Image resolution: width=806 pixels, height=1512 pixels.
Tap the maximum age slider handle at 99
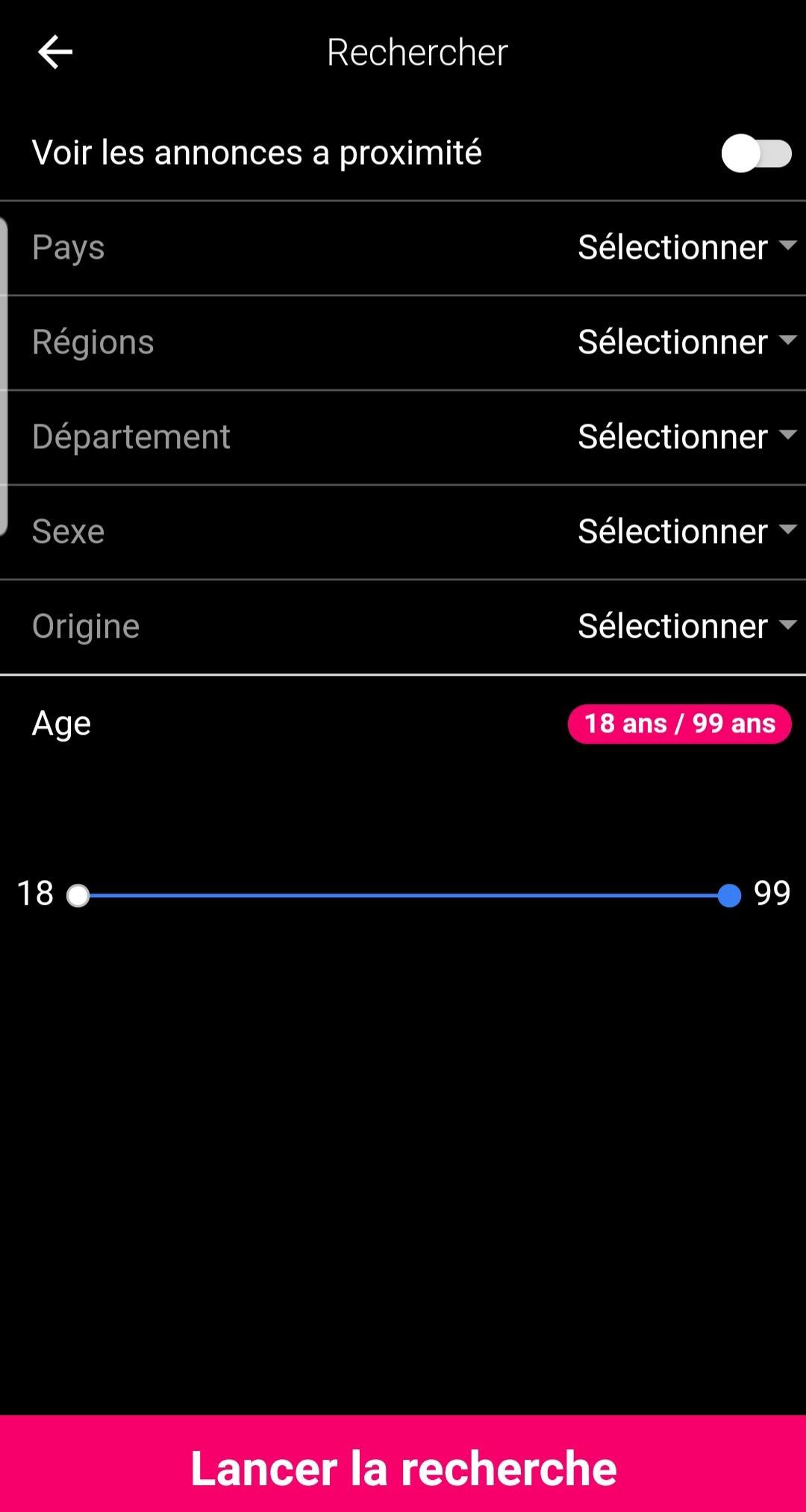click(x=728, y=895)
